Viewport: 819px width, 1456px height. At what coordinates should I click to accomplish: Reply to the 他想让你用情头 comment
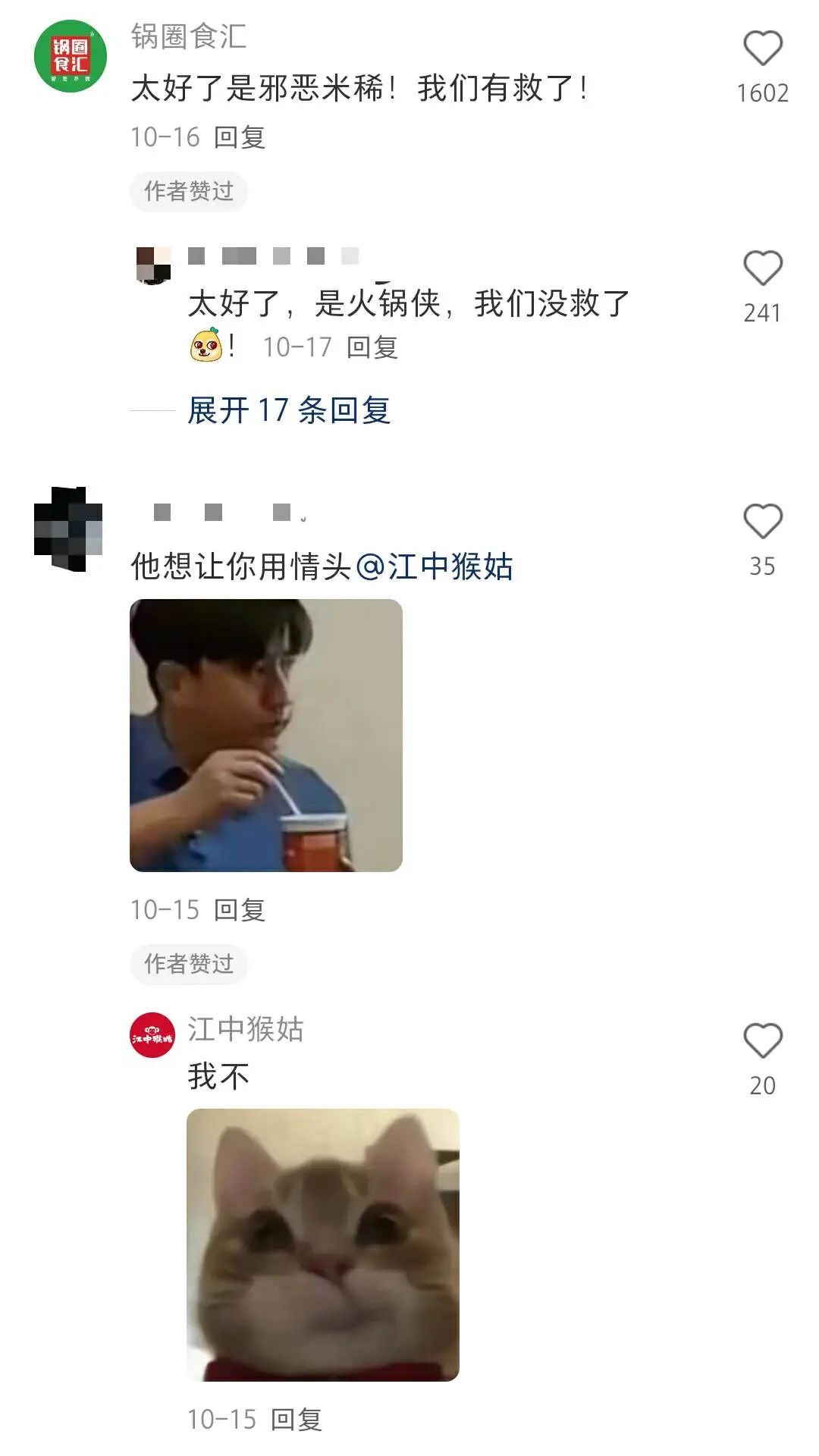pos(240,909)
